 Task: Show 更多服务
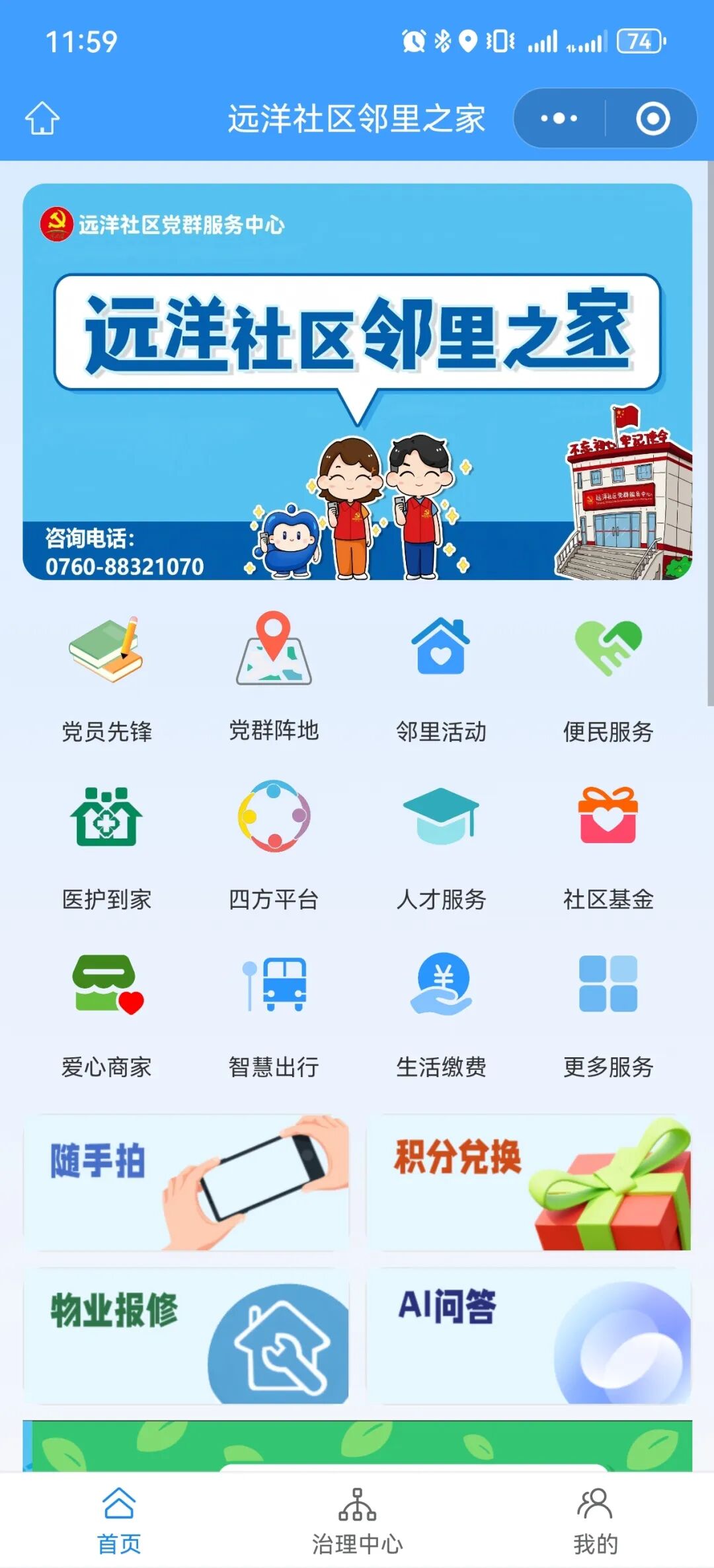[x=608, y=1013]
